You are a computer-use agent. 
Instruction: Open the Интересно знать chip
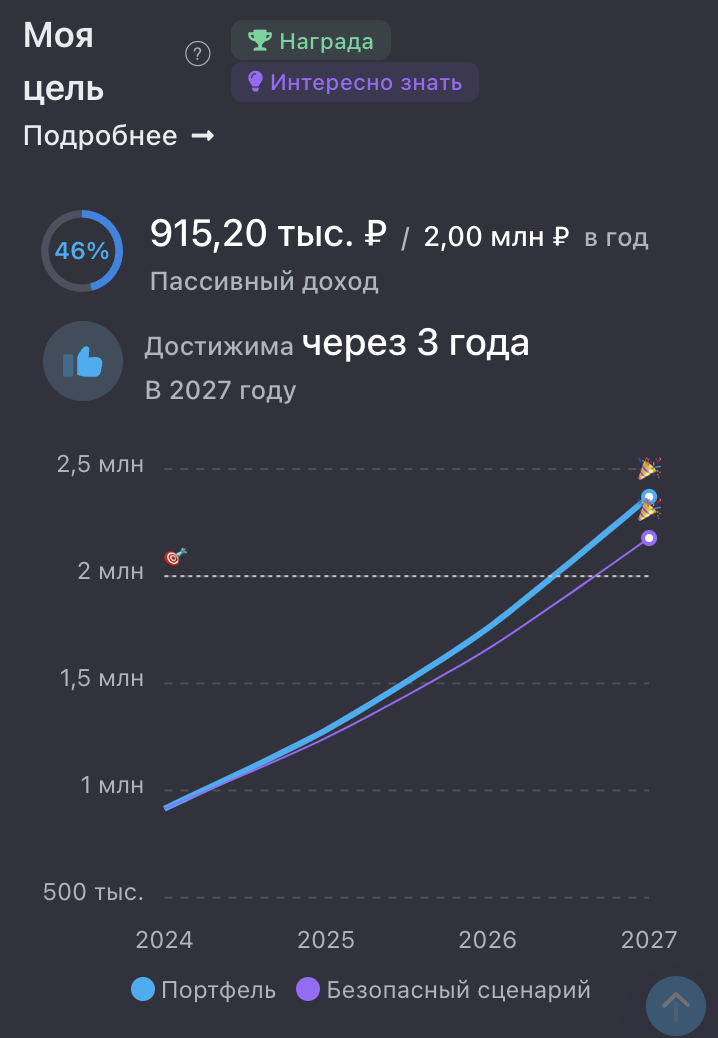point(355,82)
